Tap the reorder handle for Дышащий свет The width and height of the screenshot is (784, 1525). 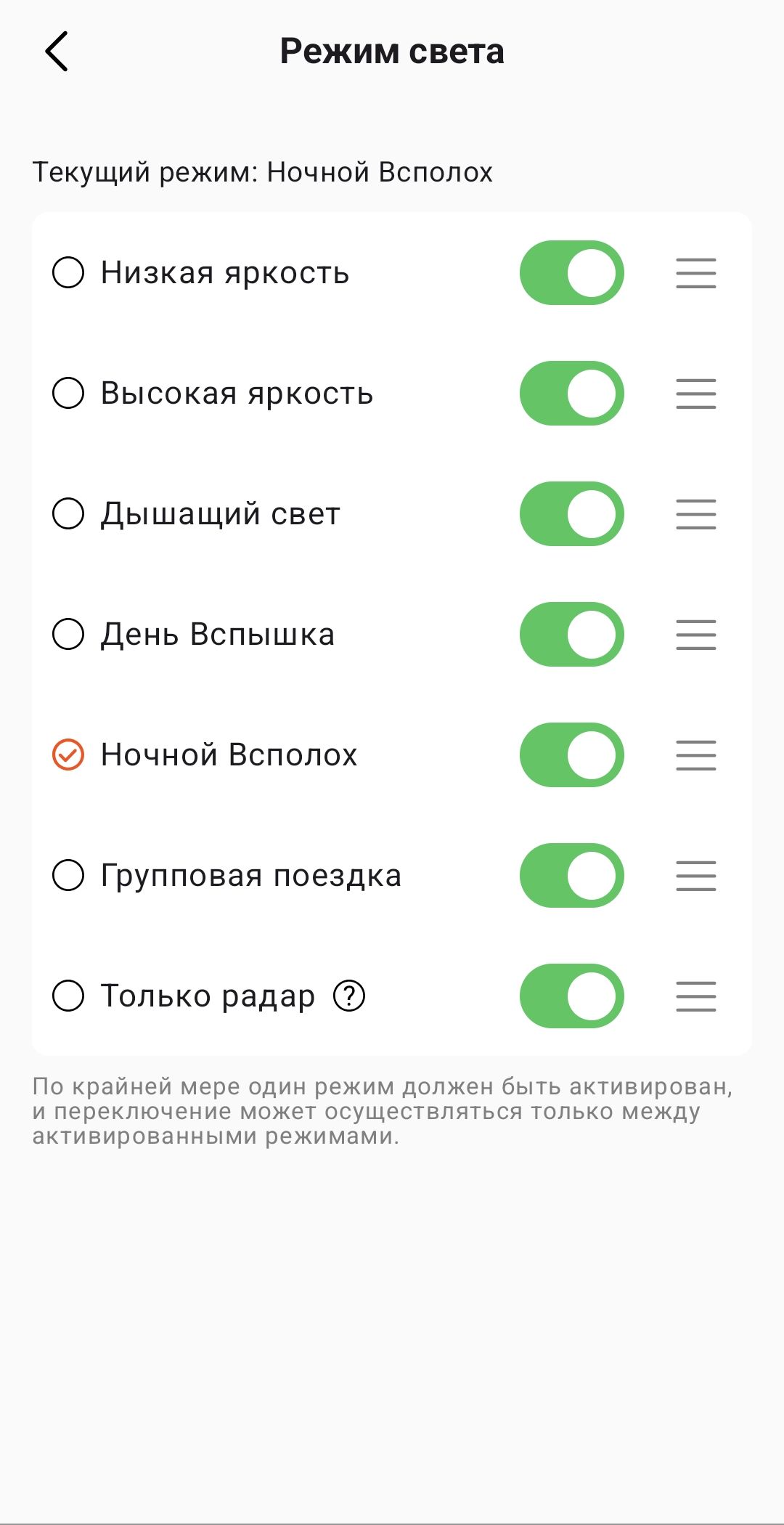coord(695,514)
